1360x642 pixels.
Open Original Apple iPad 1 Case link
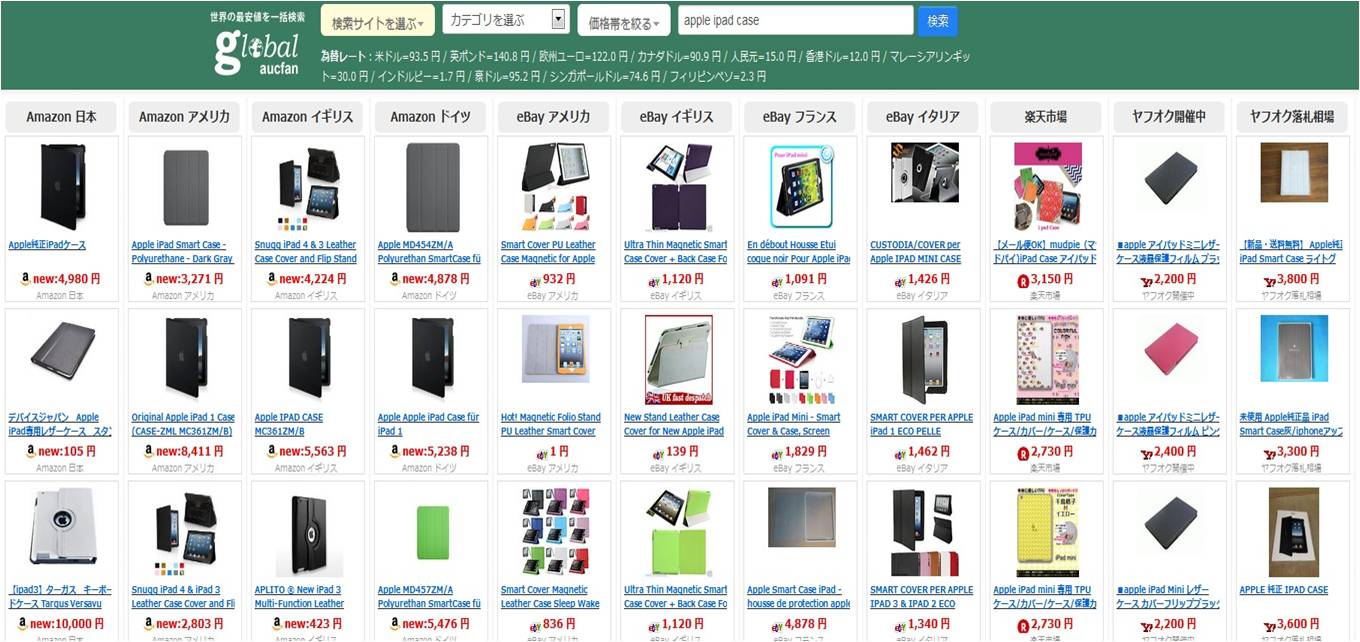pos(183,424)
